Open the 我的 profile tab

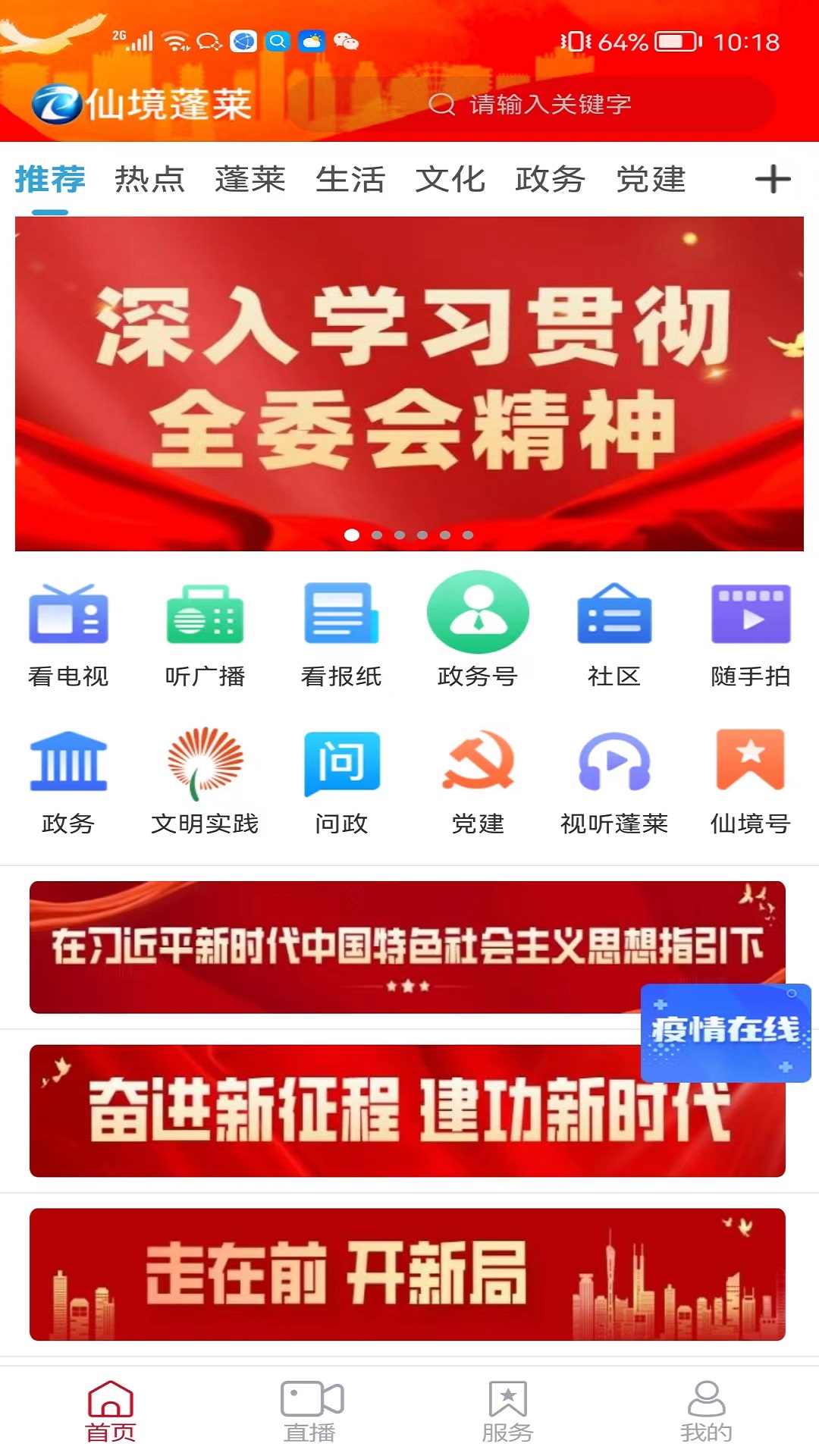pos(706,1411)
